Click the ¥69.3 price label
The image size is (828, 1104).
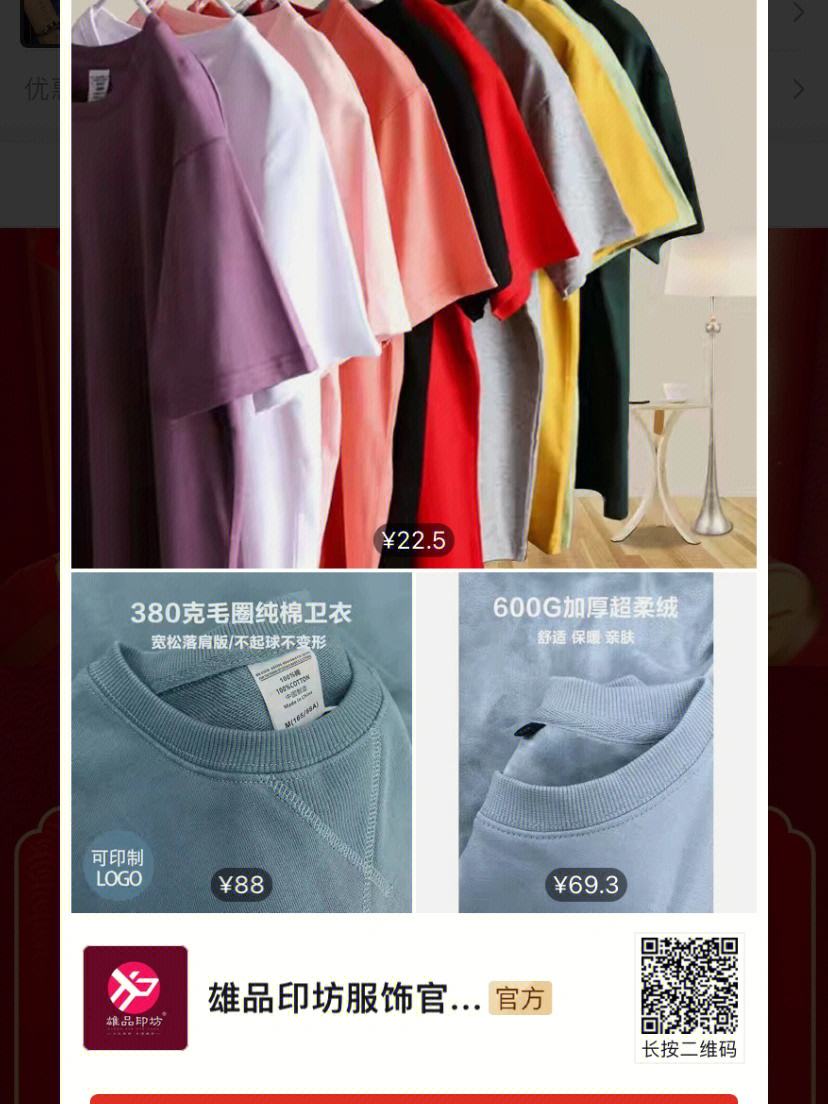coord(586,884)
